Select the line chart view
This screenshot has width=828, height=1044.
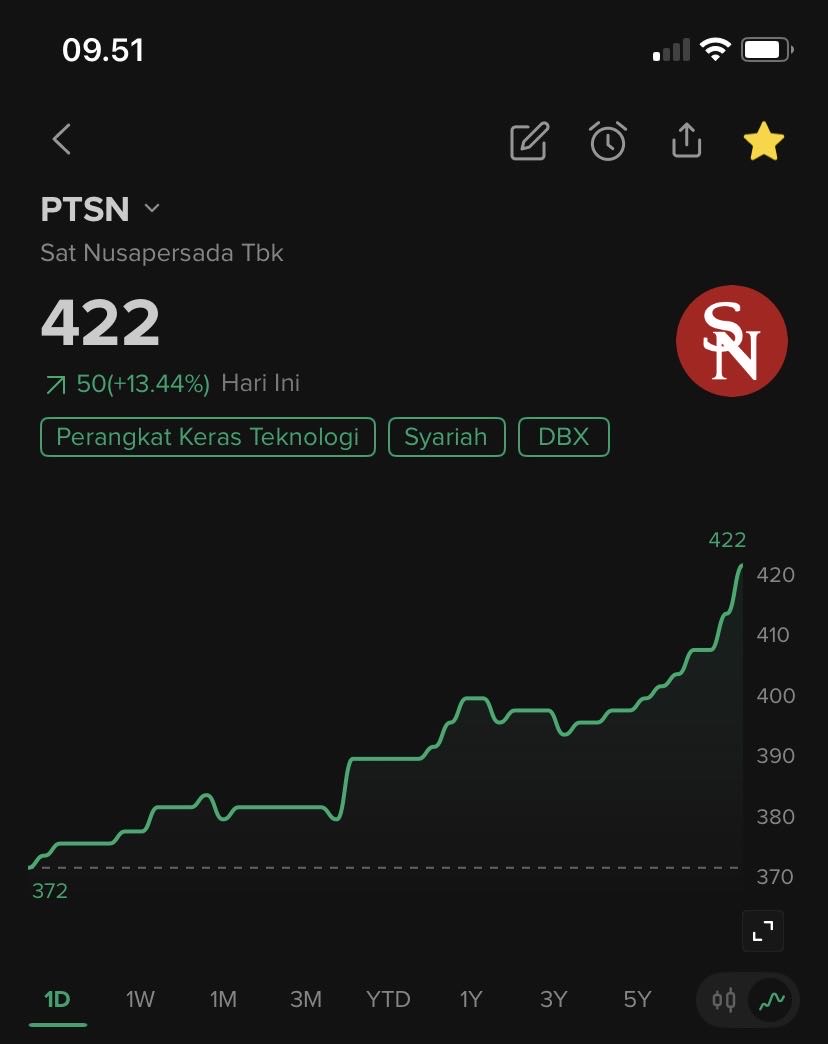772,1000
